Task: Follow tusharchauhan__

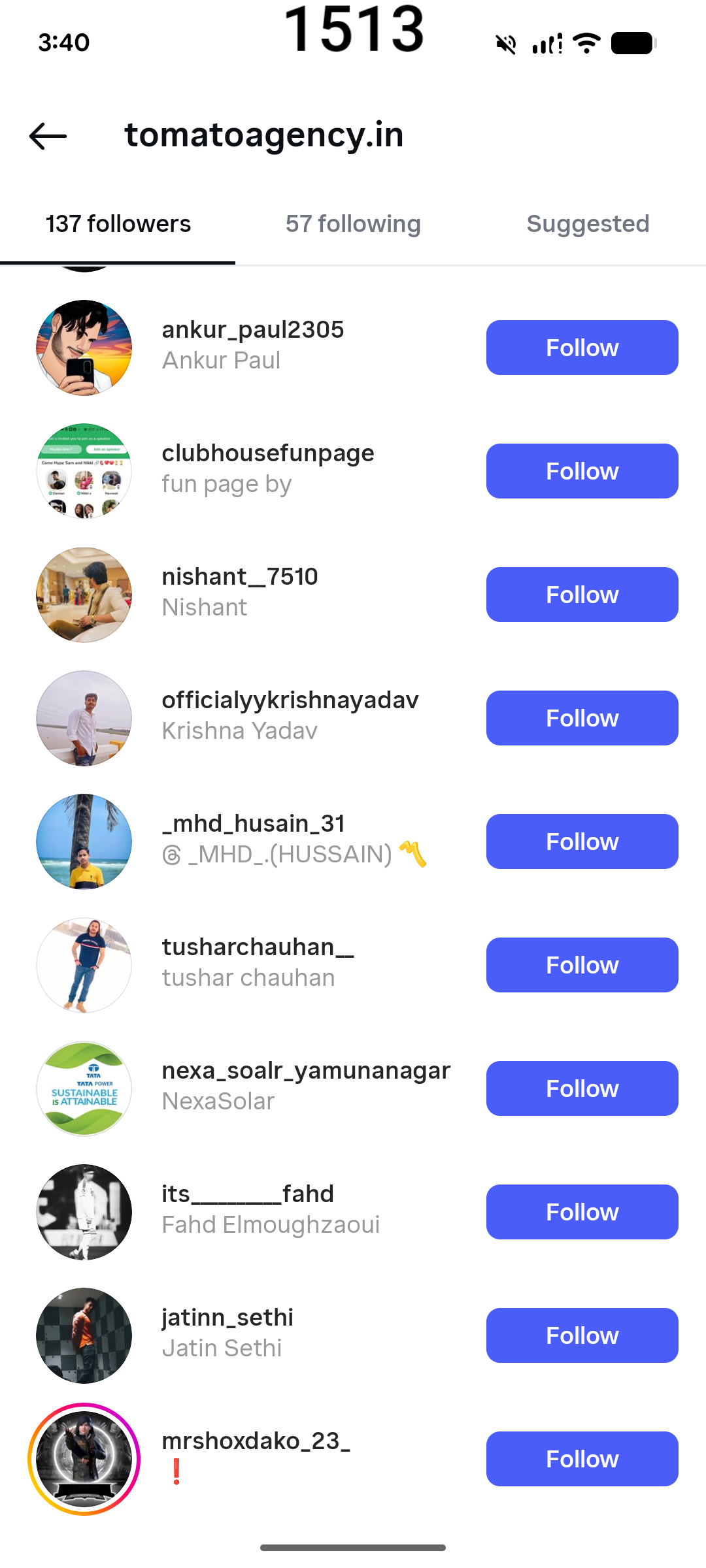Action: coord(582,965)
